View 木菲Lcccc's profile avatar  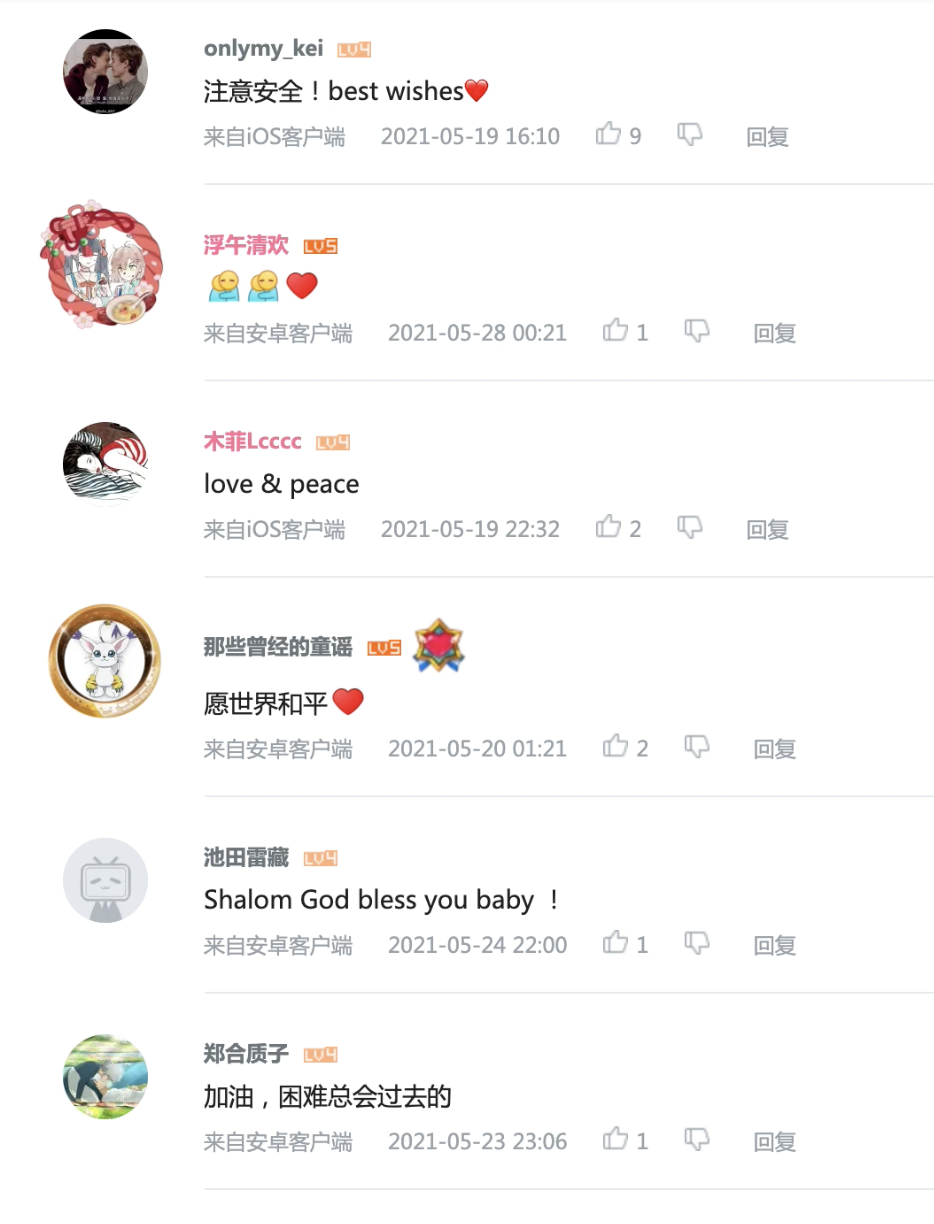click(105, 464)
